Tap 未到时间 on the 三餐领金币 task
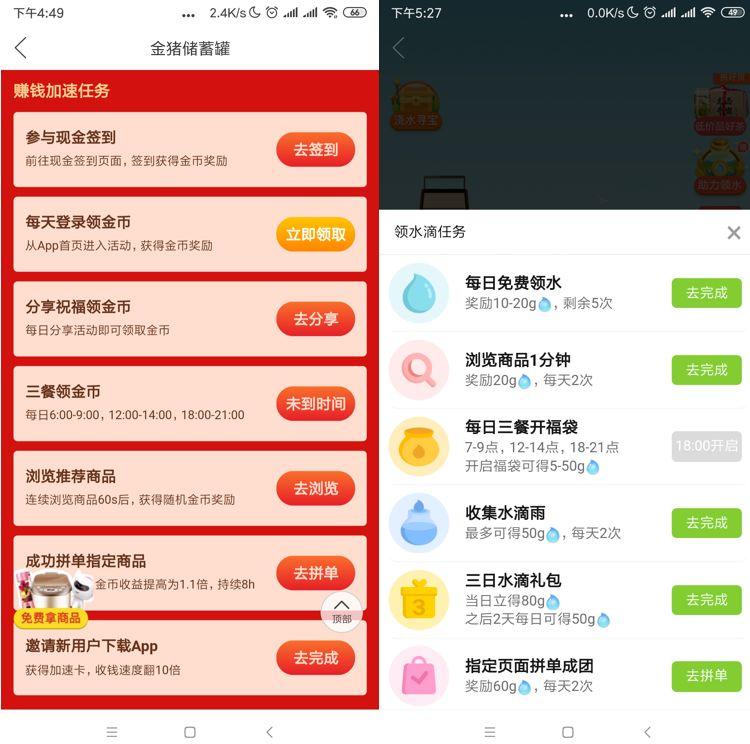 (315, 404)
